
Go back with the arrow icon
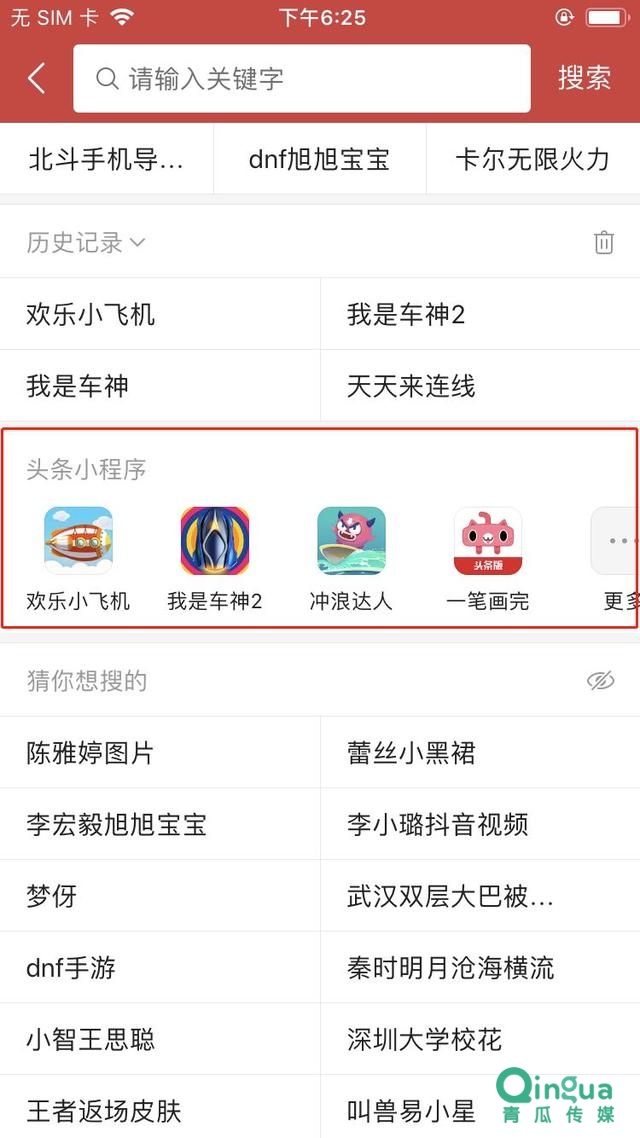point(37,78)
